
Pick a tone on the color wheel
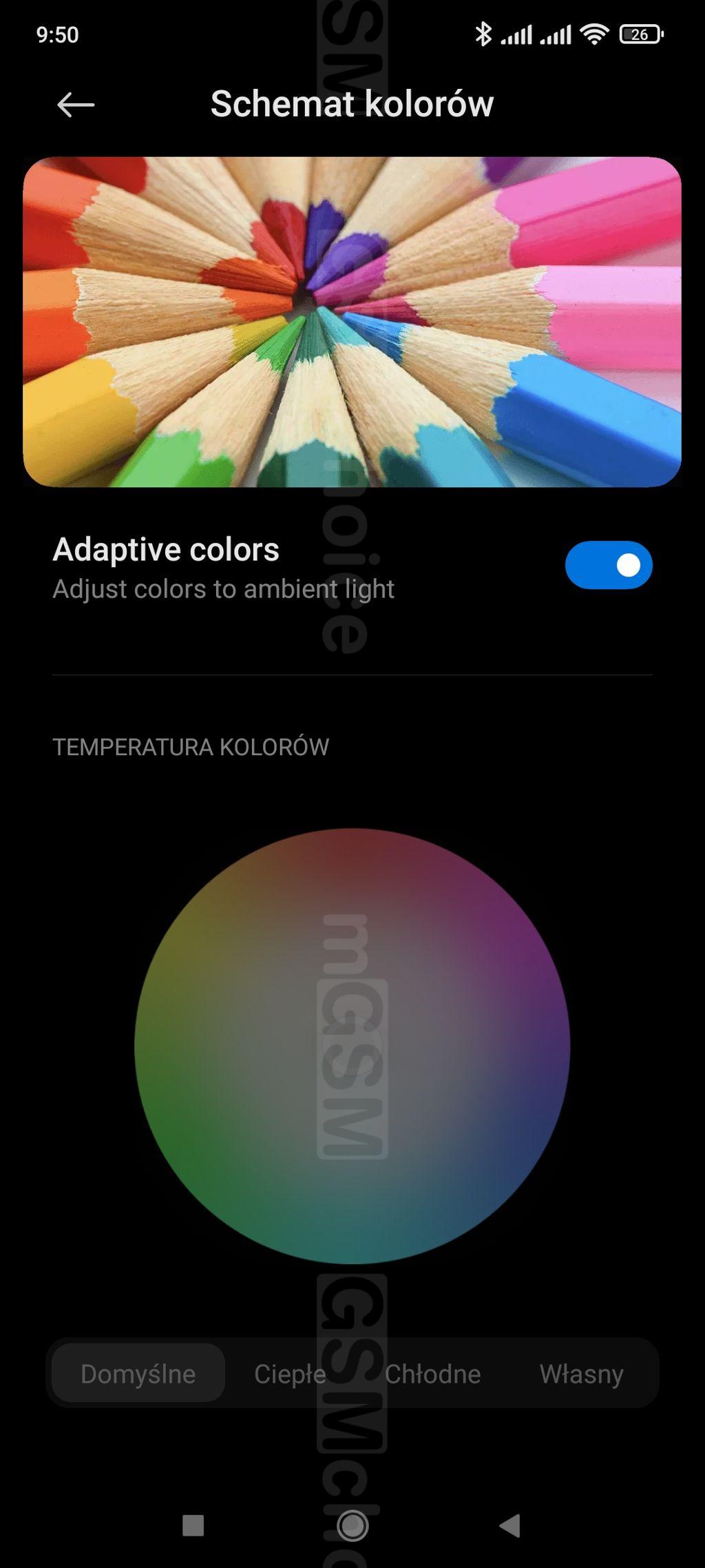click(352, 1046)
